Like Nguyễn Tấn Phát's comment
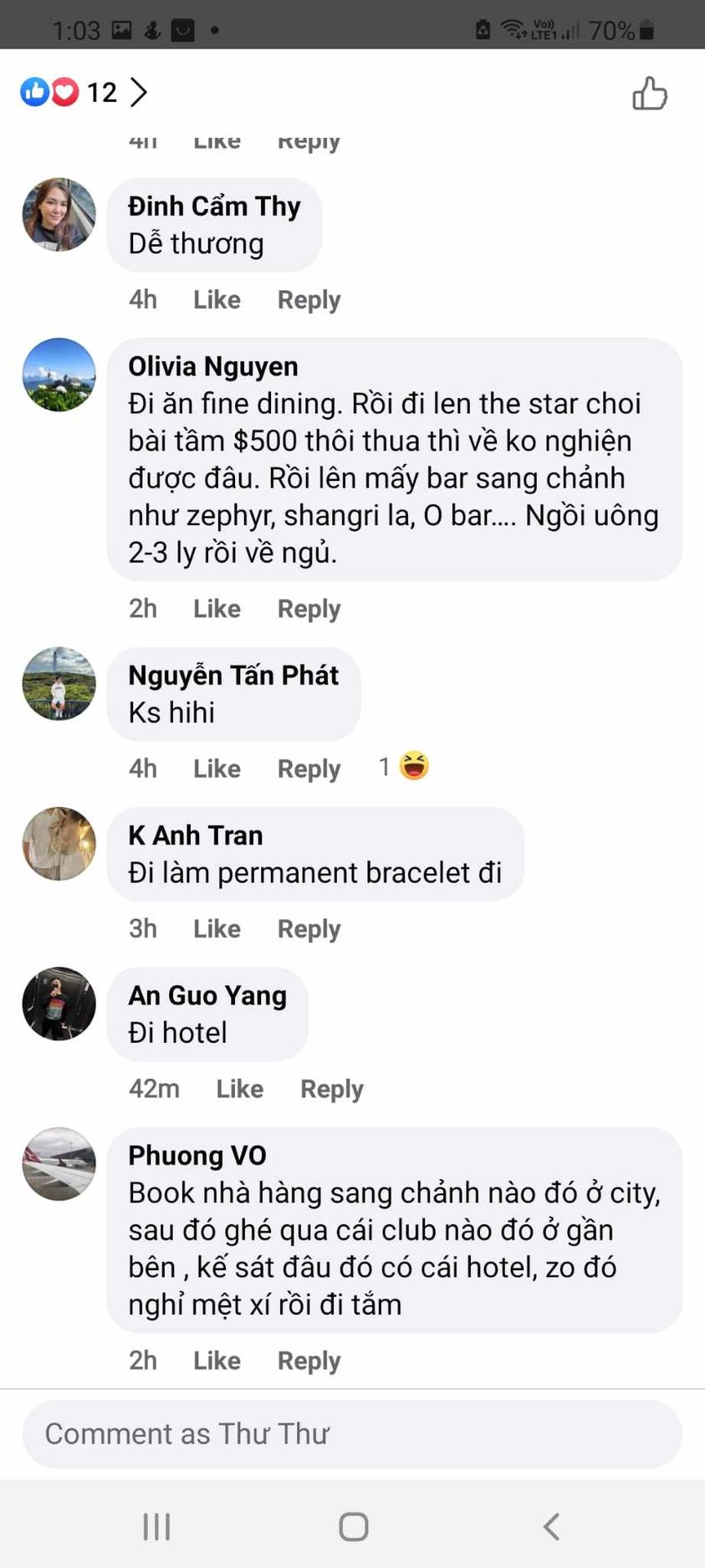The image size is (705, 1568). click(x=217, y=768)
